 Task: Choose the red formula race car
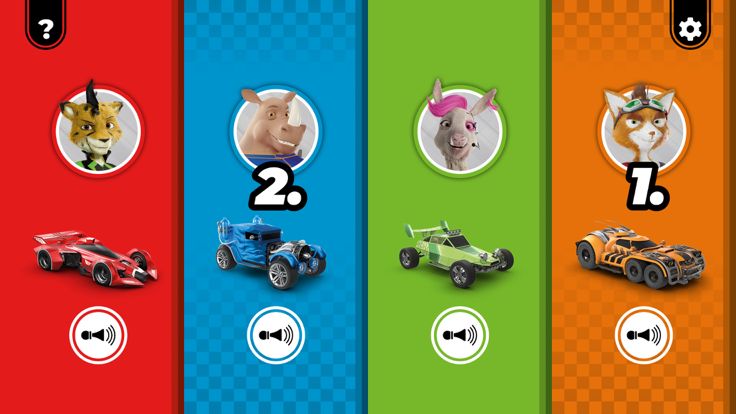click(x=96, y=252)
